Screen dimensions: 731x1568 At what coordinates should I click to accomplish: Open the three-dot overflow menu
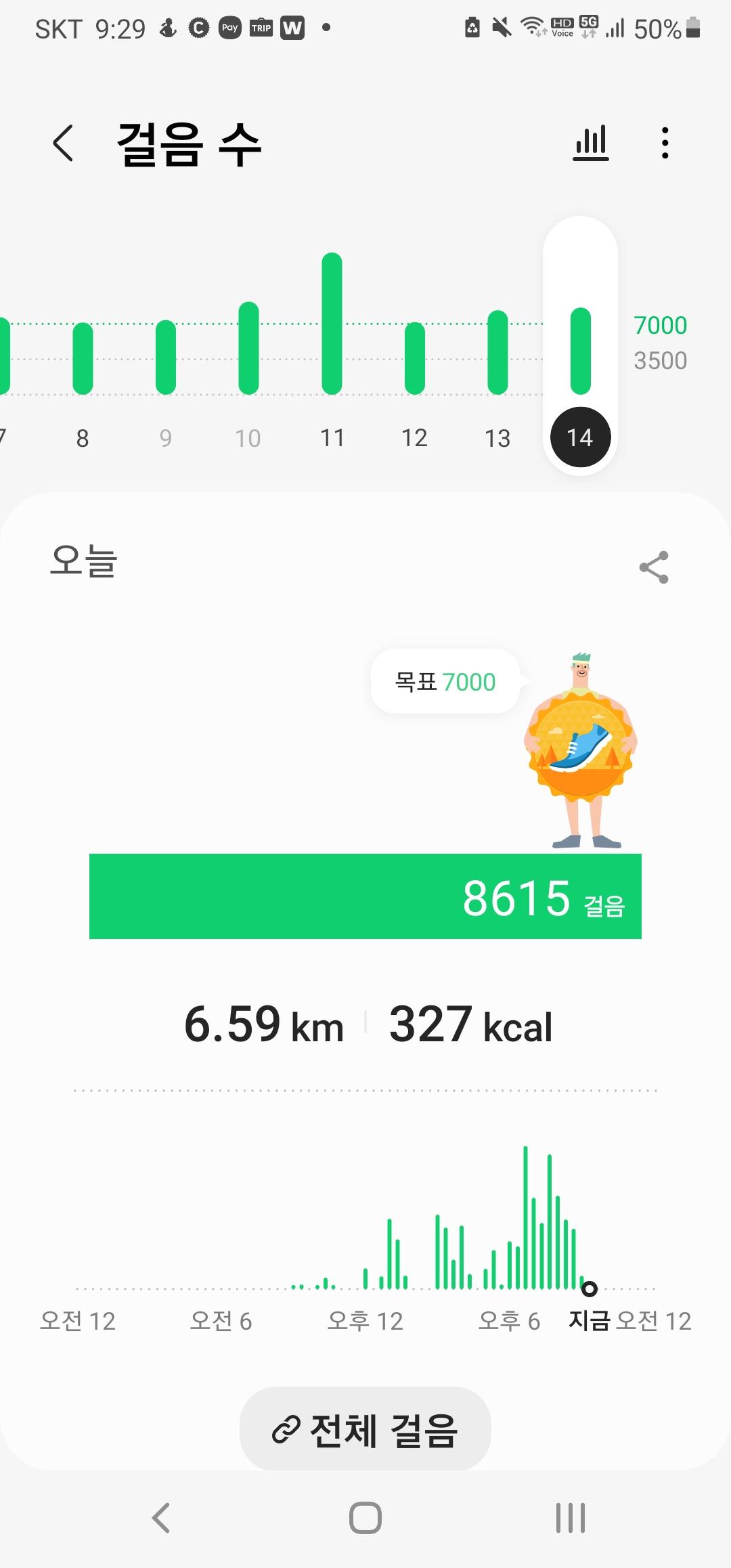point(665,143)
